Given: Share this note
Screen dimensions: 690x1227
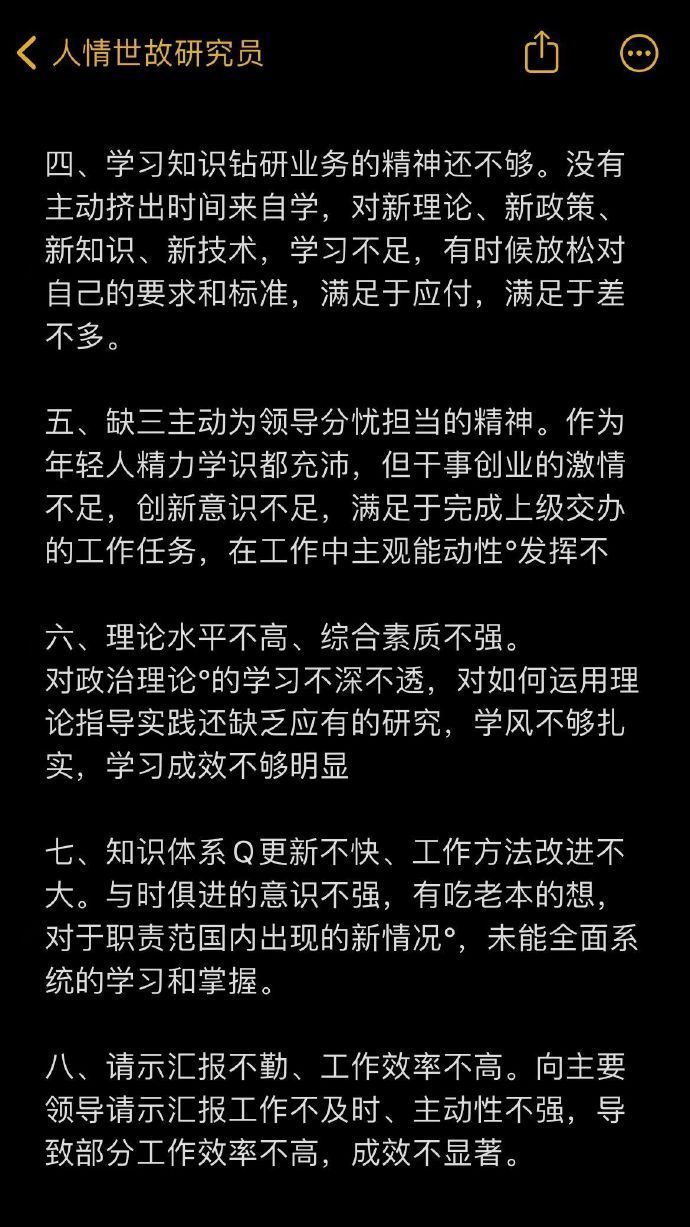Looking at the screenshot, I should click(541, 51).
